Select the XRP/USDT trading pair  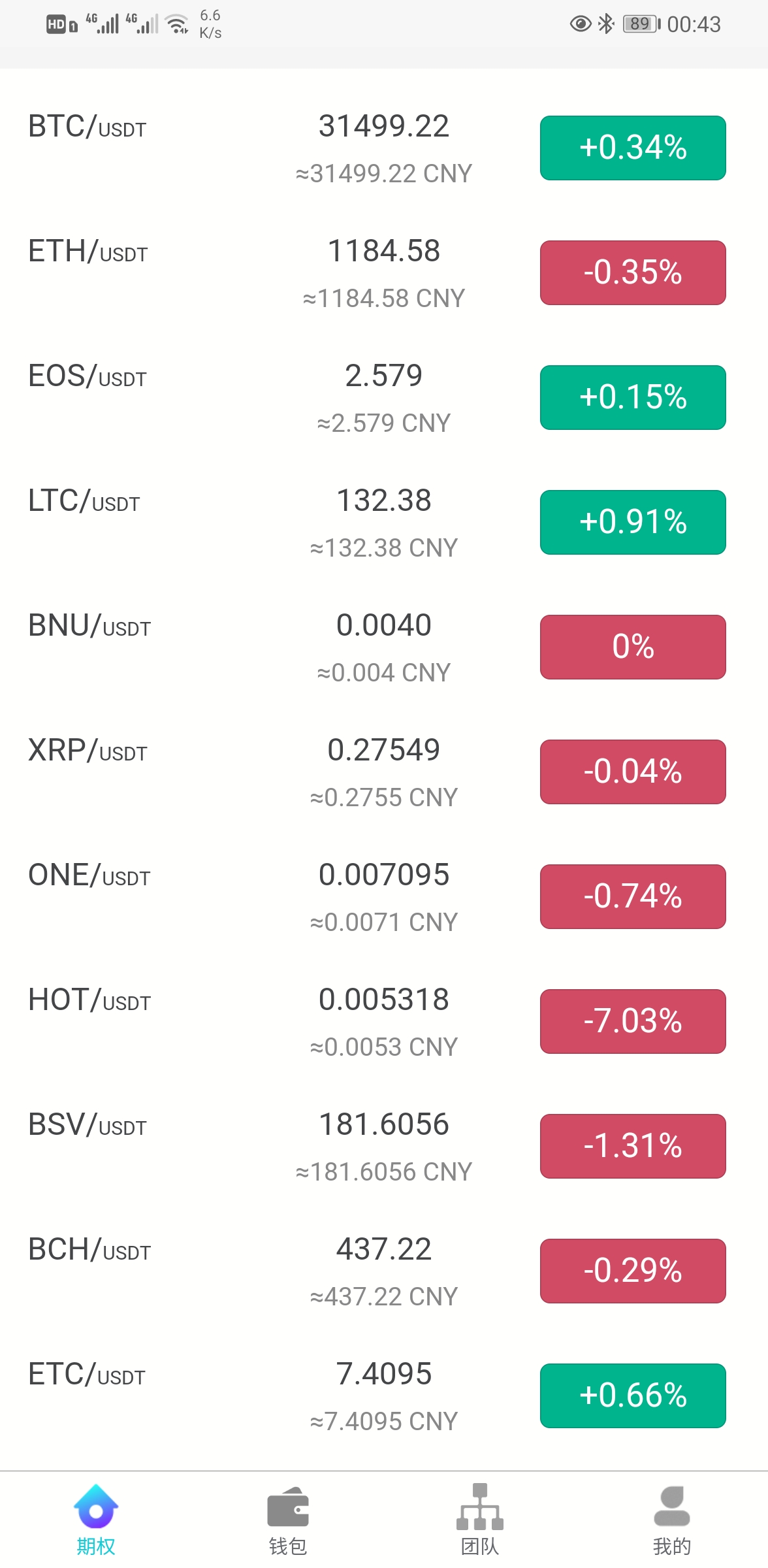tap(88, 751)
